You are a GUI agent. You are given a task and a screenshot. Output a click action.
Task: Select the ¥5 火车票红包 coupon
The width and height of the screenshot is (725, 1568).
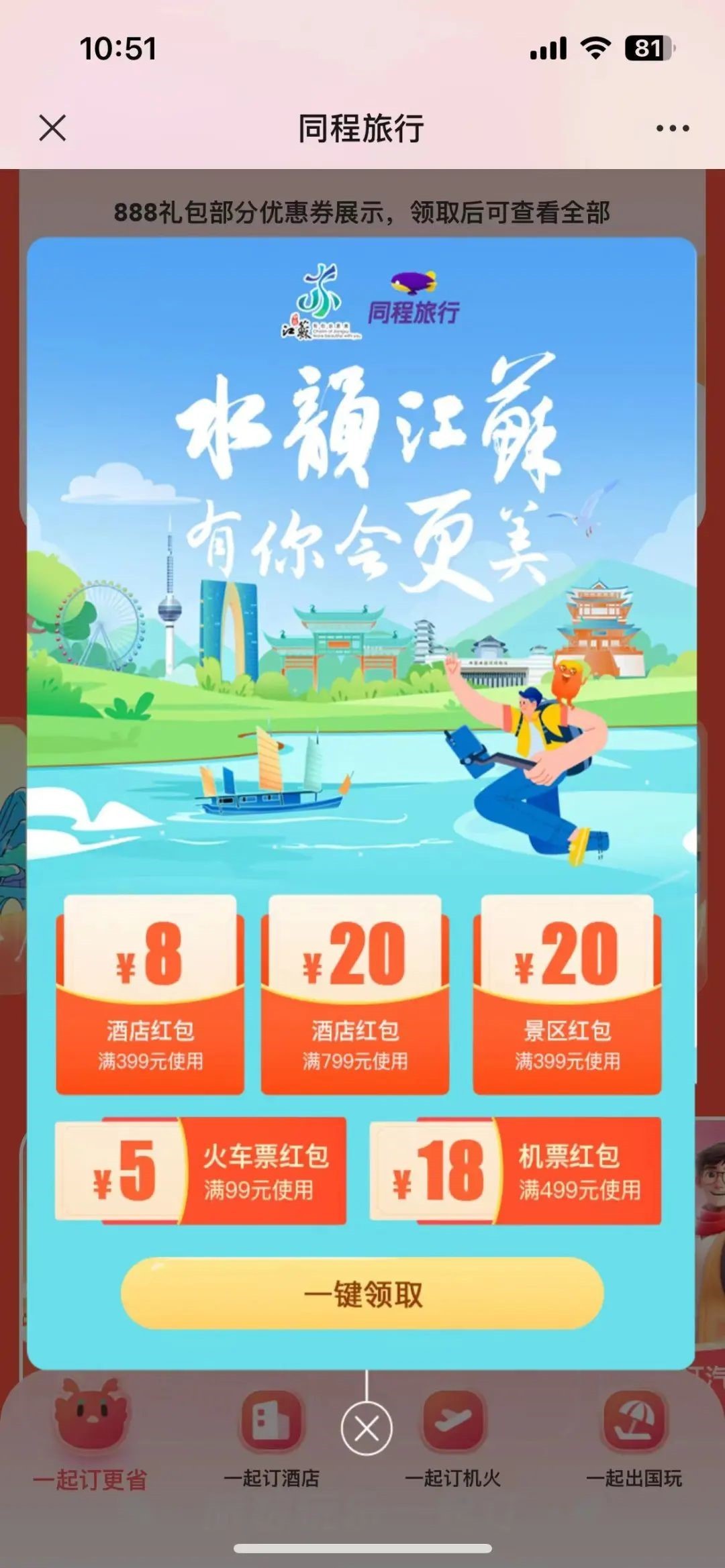201,1171
